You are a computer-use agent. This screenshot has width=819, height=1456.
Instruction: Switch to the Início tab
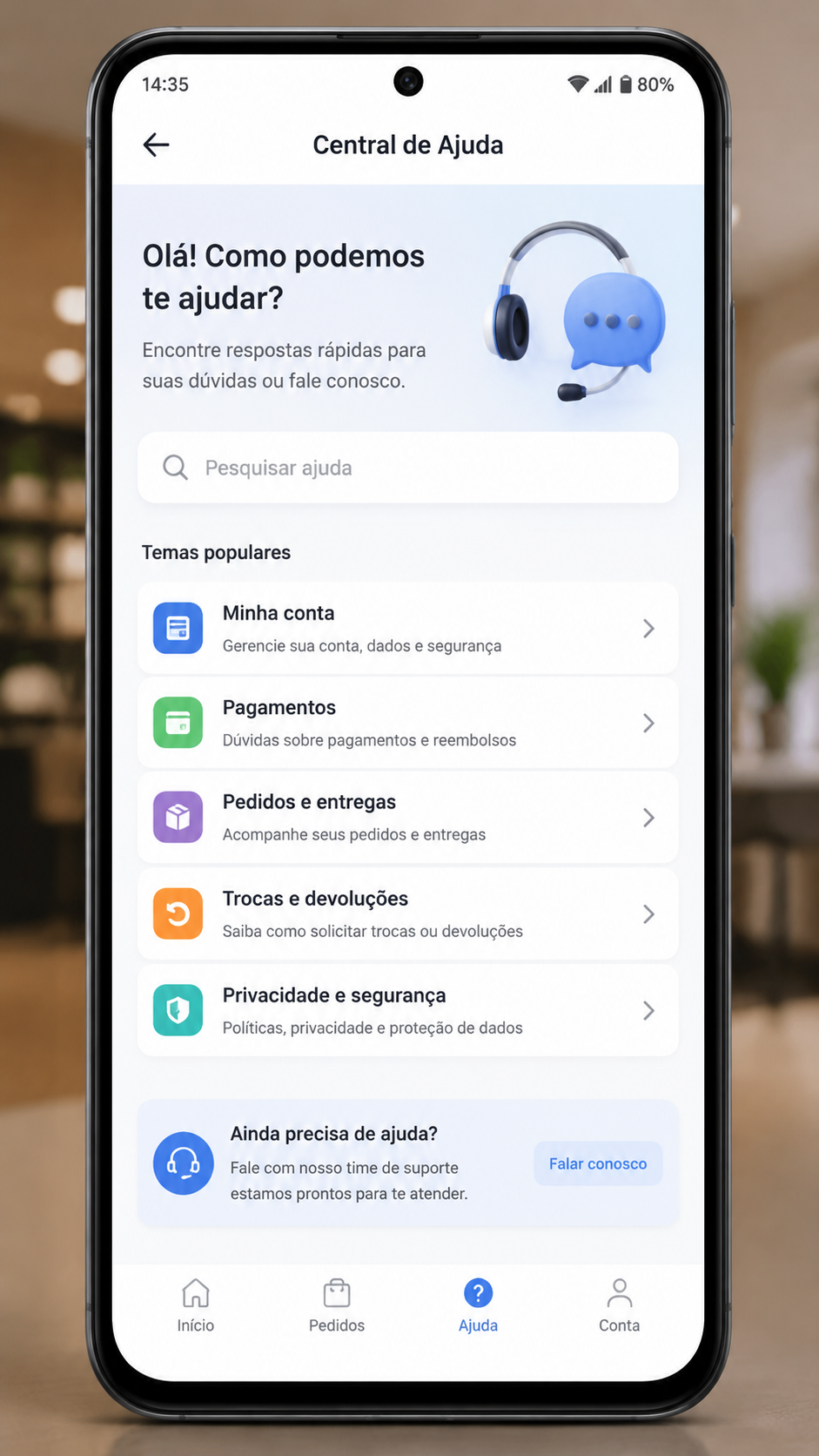pos(196,1305)
